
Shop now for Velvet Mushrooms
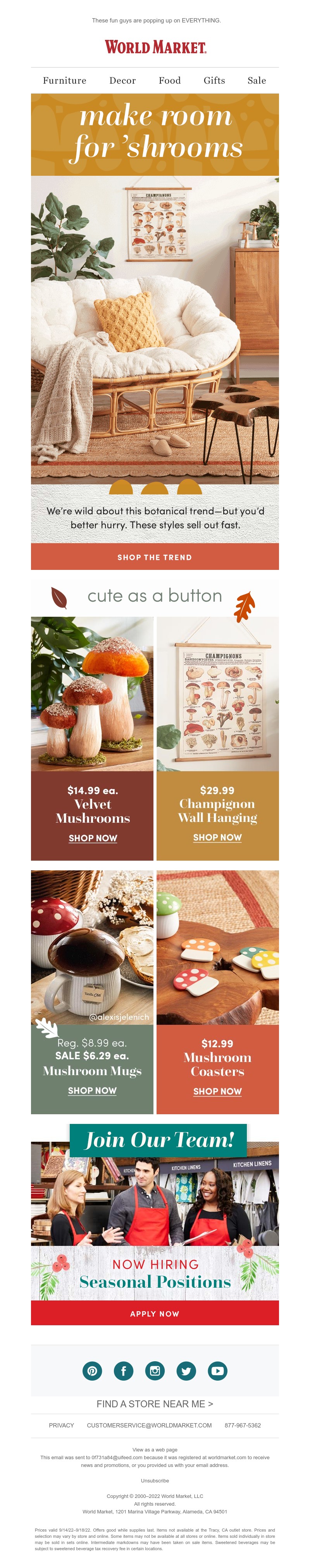[93, 838]
